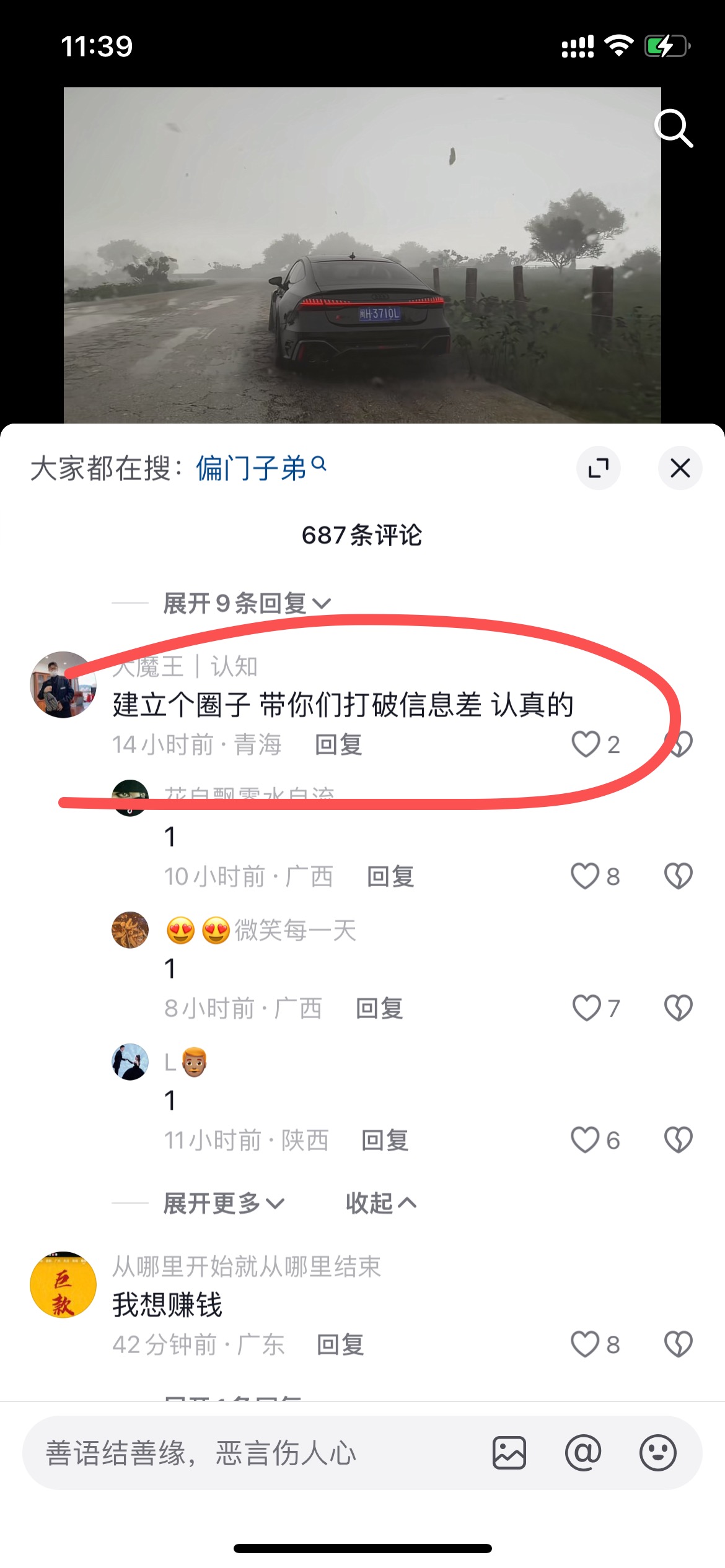Like the 我想赚钱 comment
The image size is (725, 1568).
point(585,1344)
